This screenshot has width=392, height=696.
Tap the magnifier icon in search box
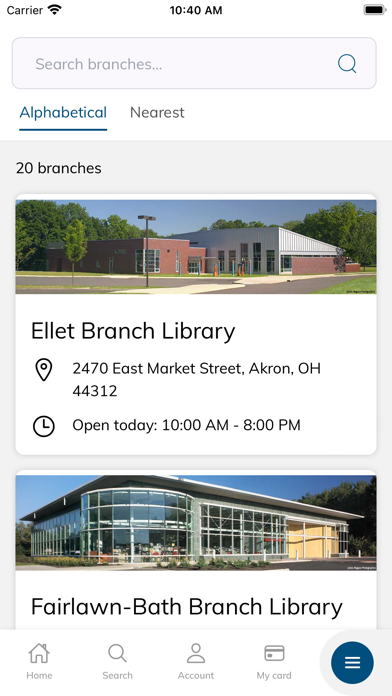pyautogui.click(x=347, y=63)
